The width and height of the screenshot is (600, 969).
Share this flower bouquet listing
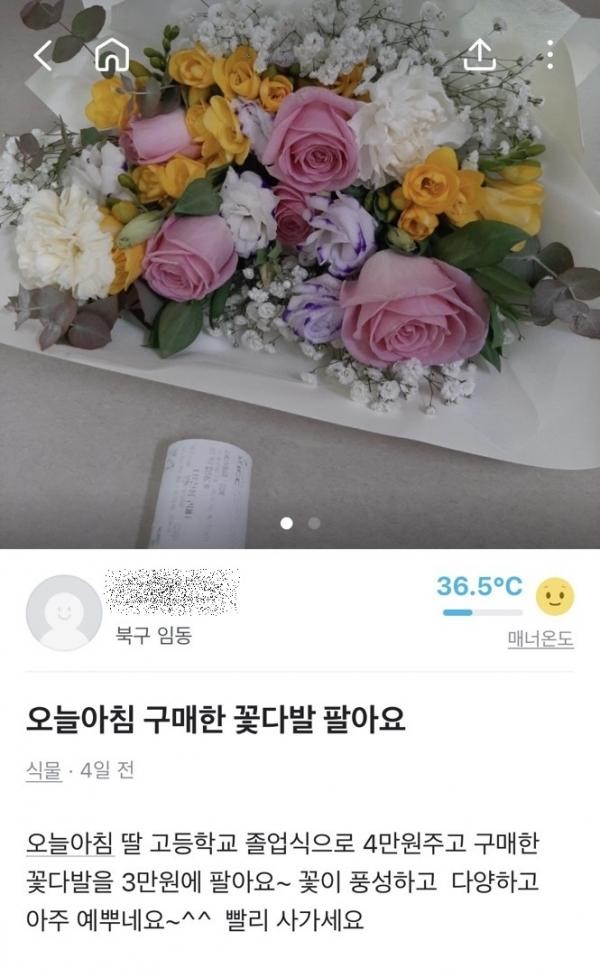(480, 55)
